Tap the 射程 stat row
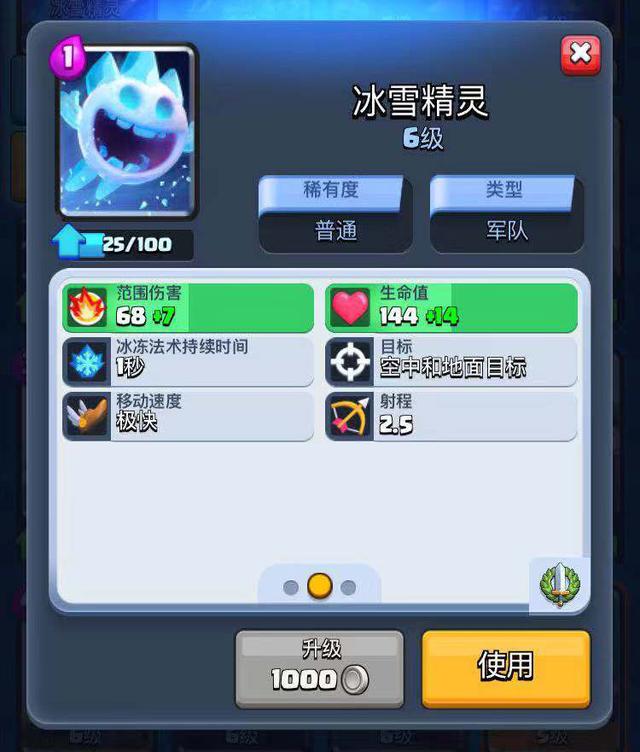 (451, 414)
